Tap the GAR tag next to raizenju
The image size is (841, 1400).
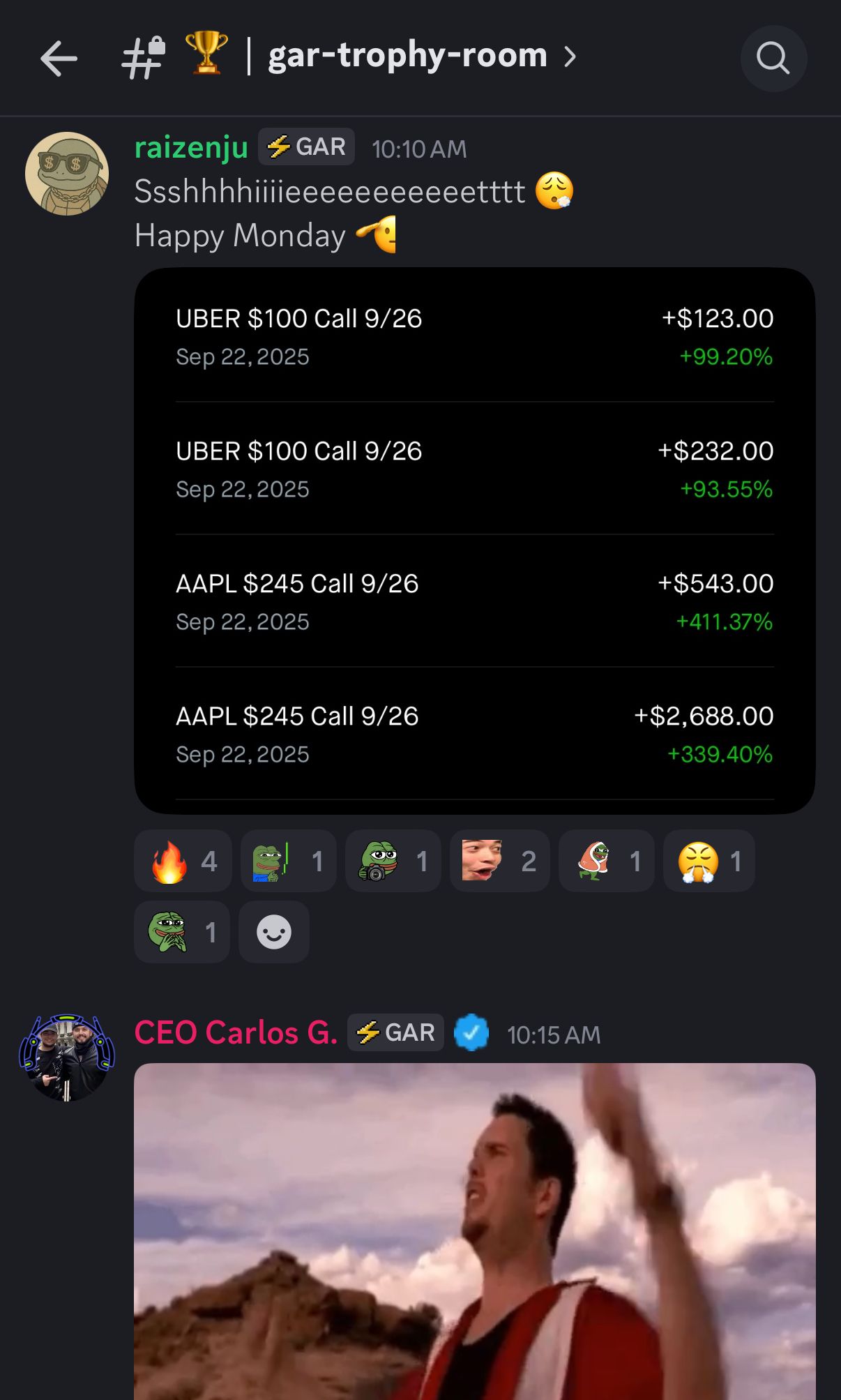(x=306, y=147)
